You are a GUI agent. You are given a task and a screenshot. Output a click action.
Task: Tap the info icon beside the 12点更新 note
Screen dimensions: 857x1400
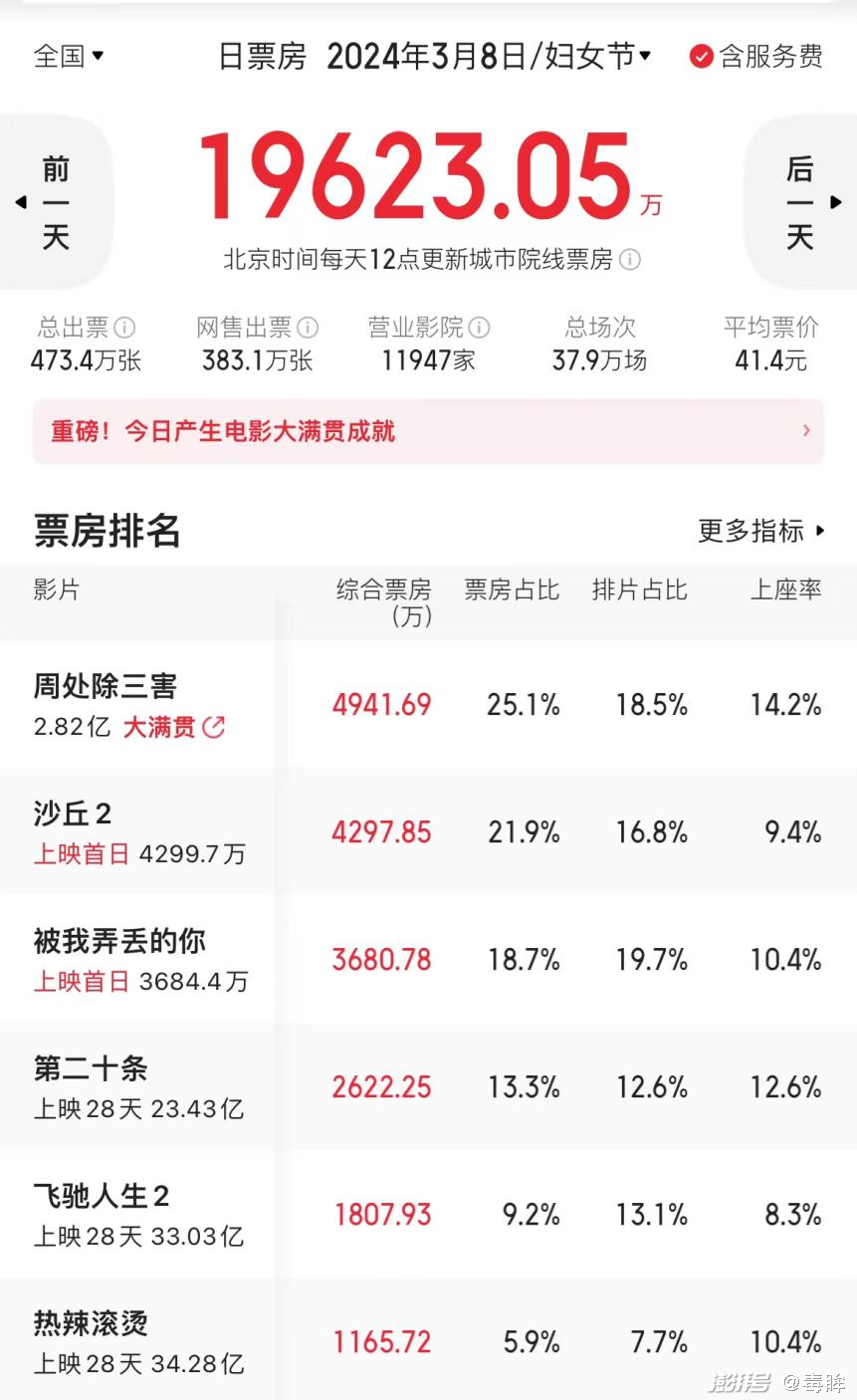pos(630,260)
